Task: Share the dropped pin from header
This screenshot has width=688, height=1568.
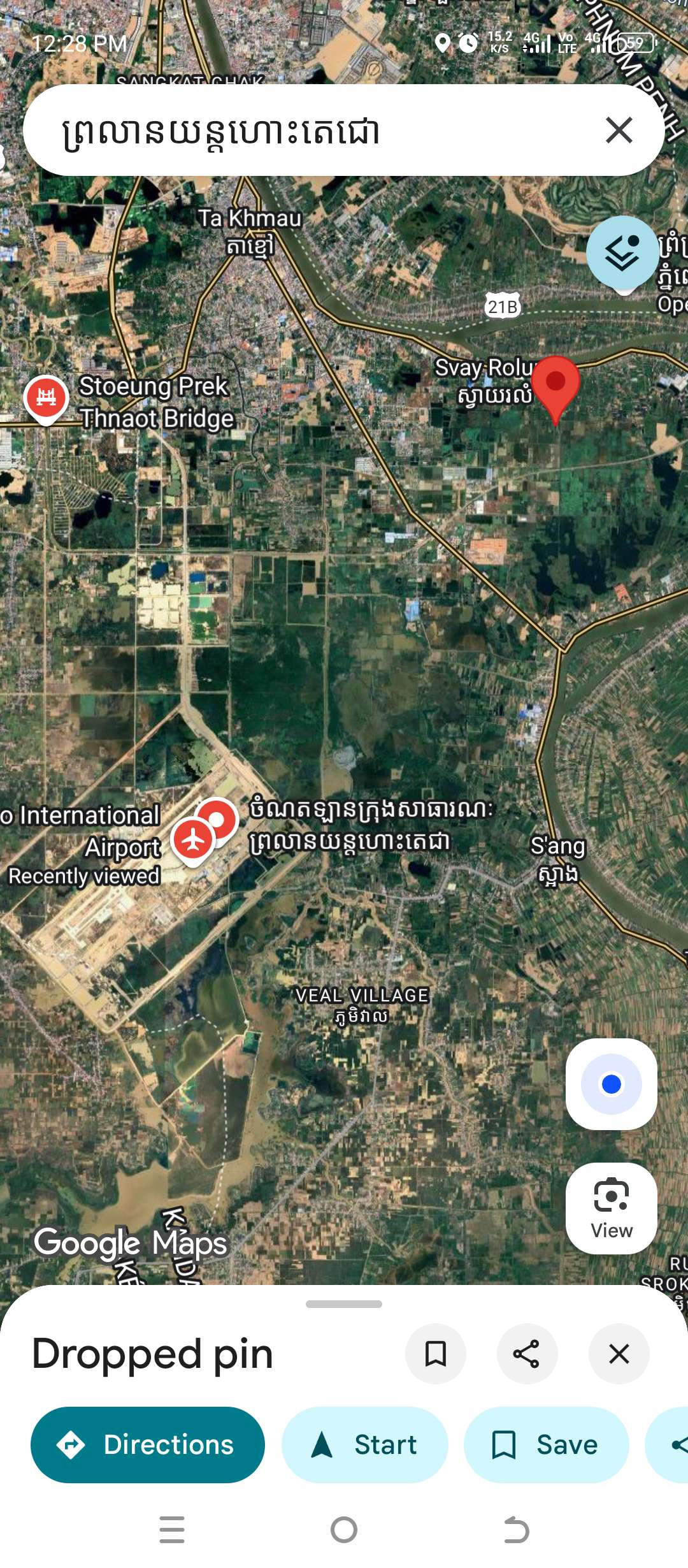Action: [x=527, y=1354]
